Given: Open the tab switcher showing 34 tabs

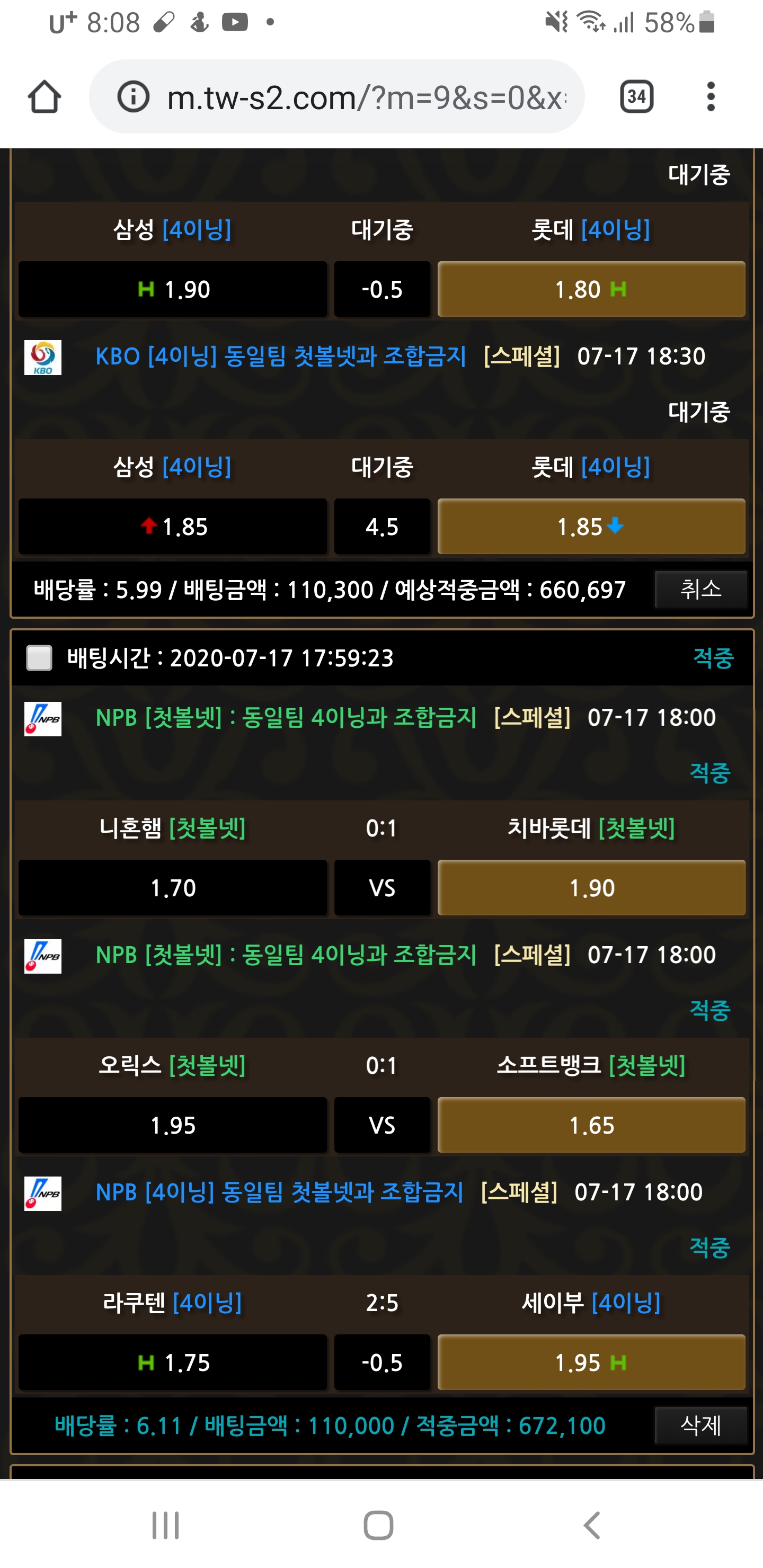Looking at the screenshot, I should (x=636, y=97).
